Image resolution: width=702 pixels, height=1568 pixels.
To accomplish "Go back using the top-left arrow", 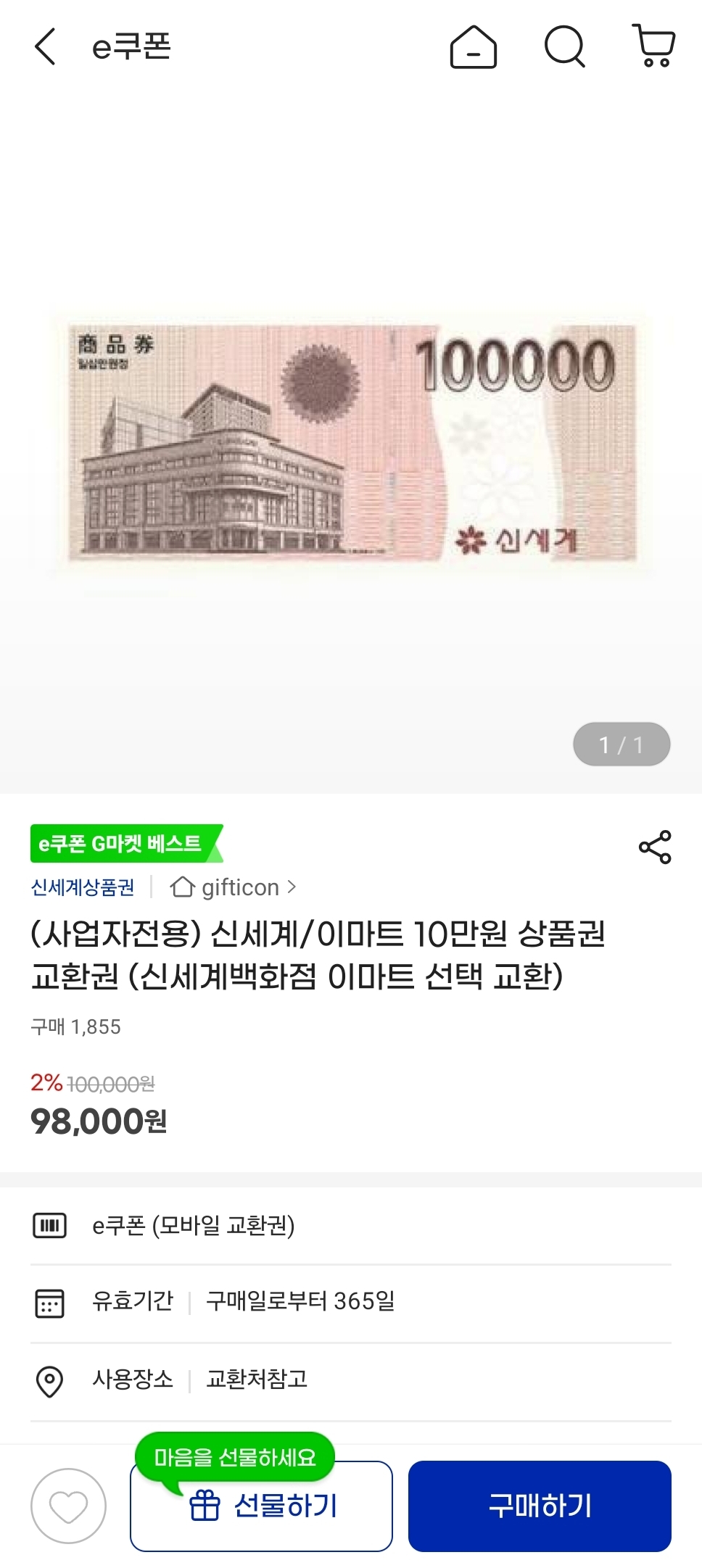I will (x=45, y=47).
